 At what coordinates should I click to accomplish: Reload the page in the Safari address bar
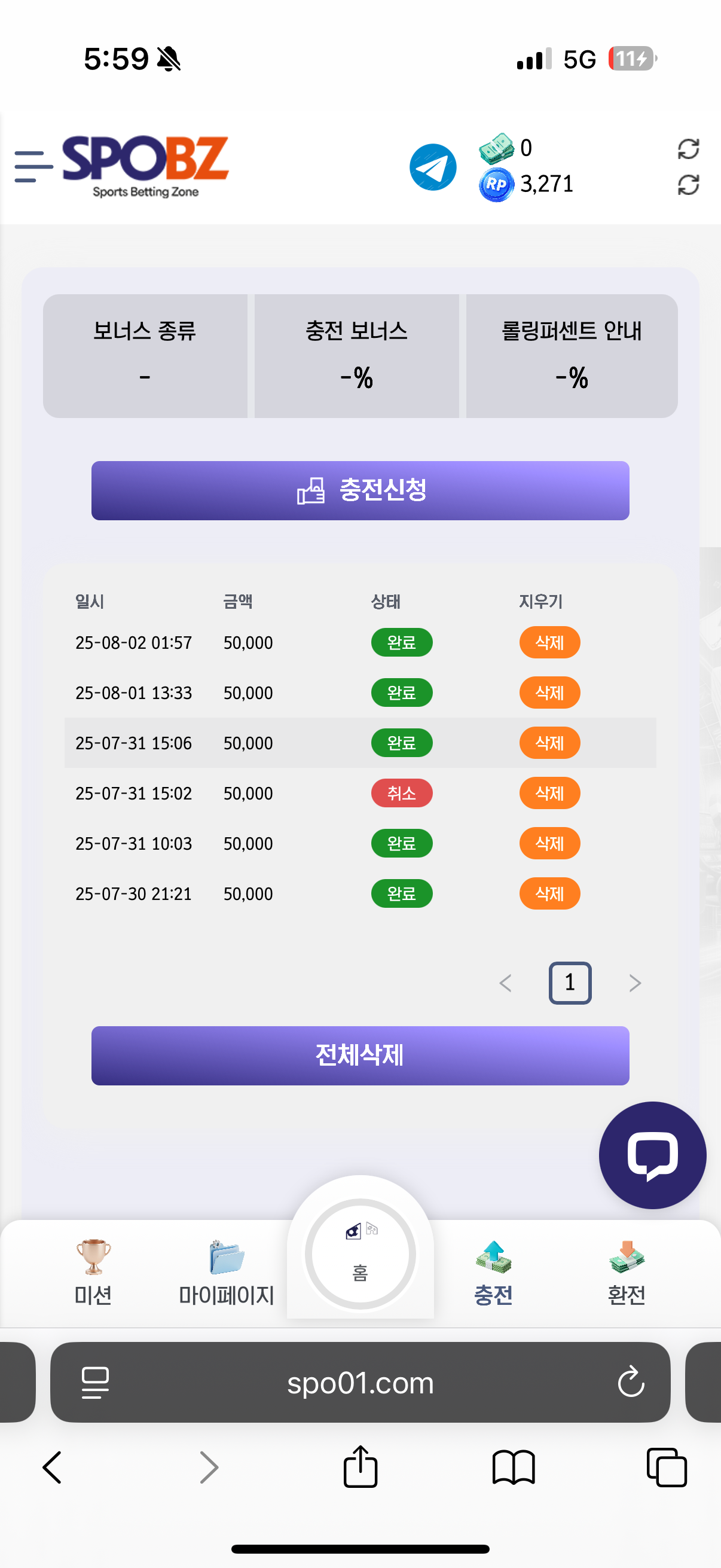(x=630, y=1382)
